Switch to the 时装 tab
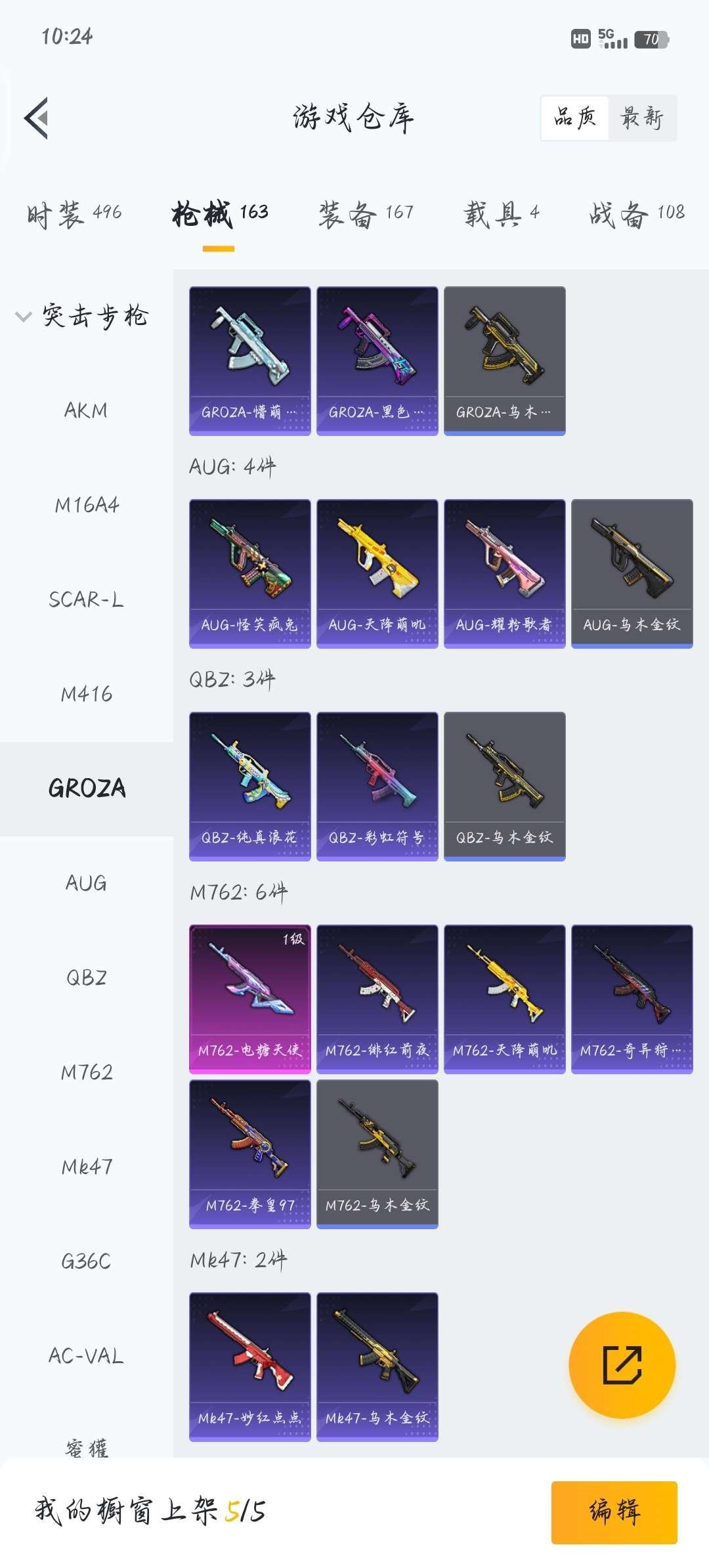Screen dimensions: 709x1568 (x=74, y=213)
